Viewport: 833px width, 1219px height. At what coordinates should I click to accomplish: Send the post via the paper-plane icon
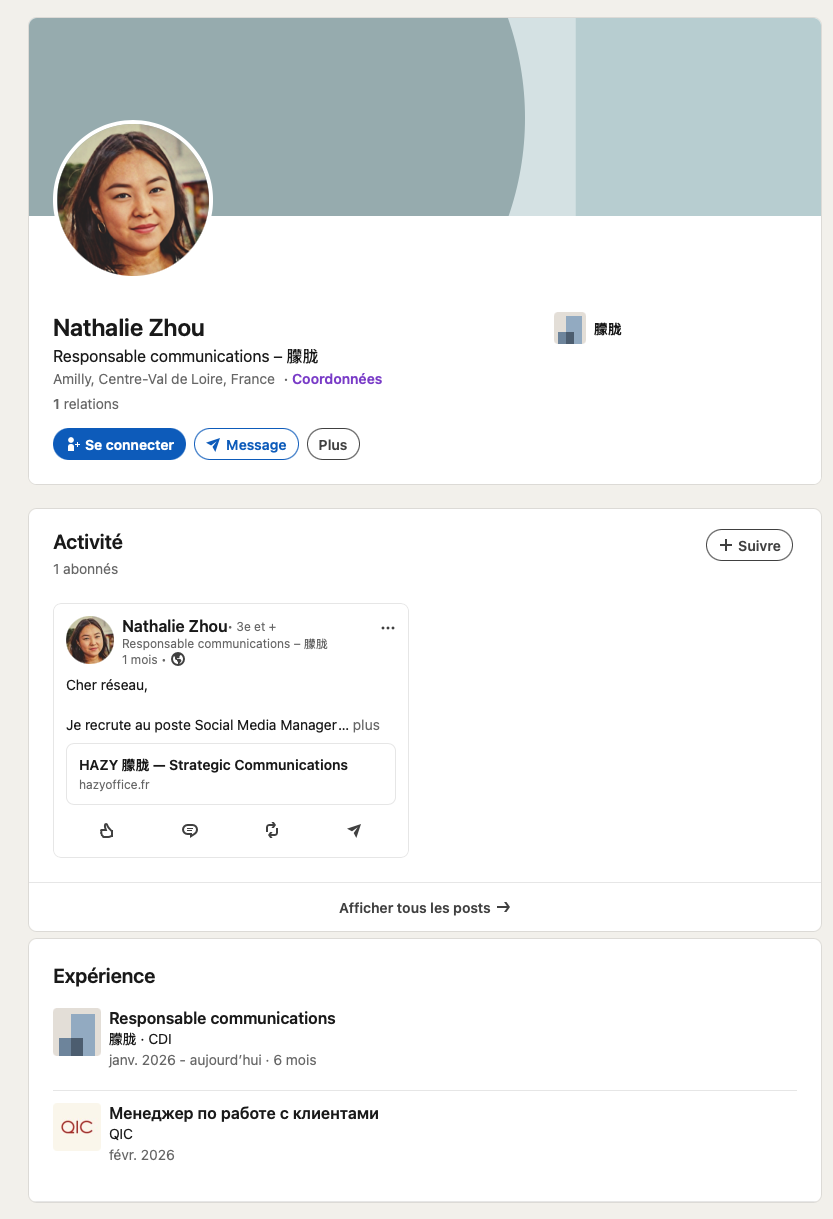tap(354, 830)
